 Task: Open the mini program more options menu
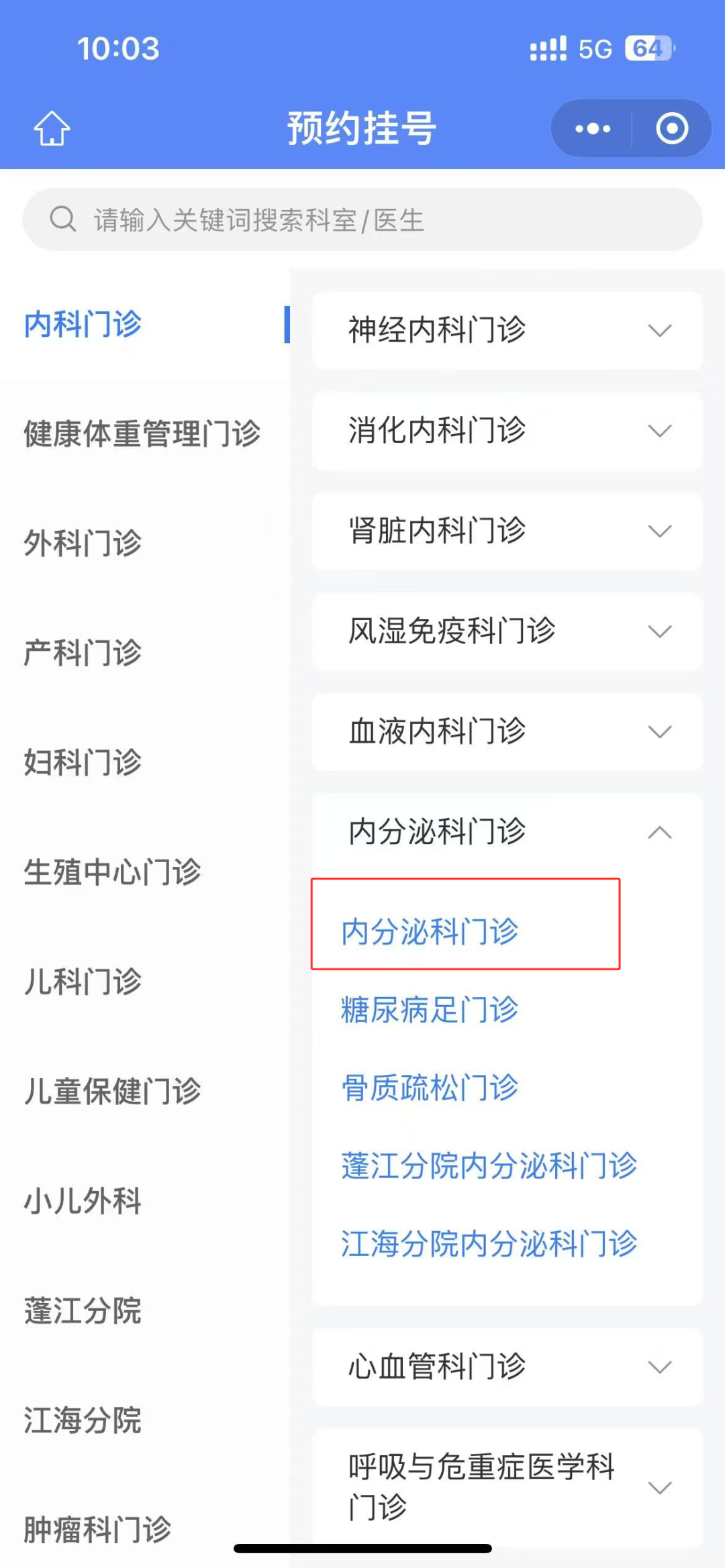point(593,128)
